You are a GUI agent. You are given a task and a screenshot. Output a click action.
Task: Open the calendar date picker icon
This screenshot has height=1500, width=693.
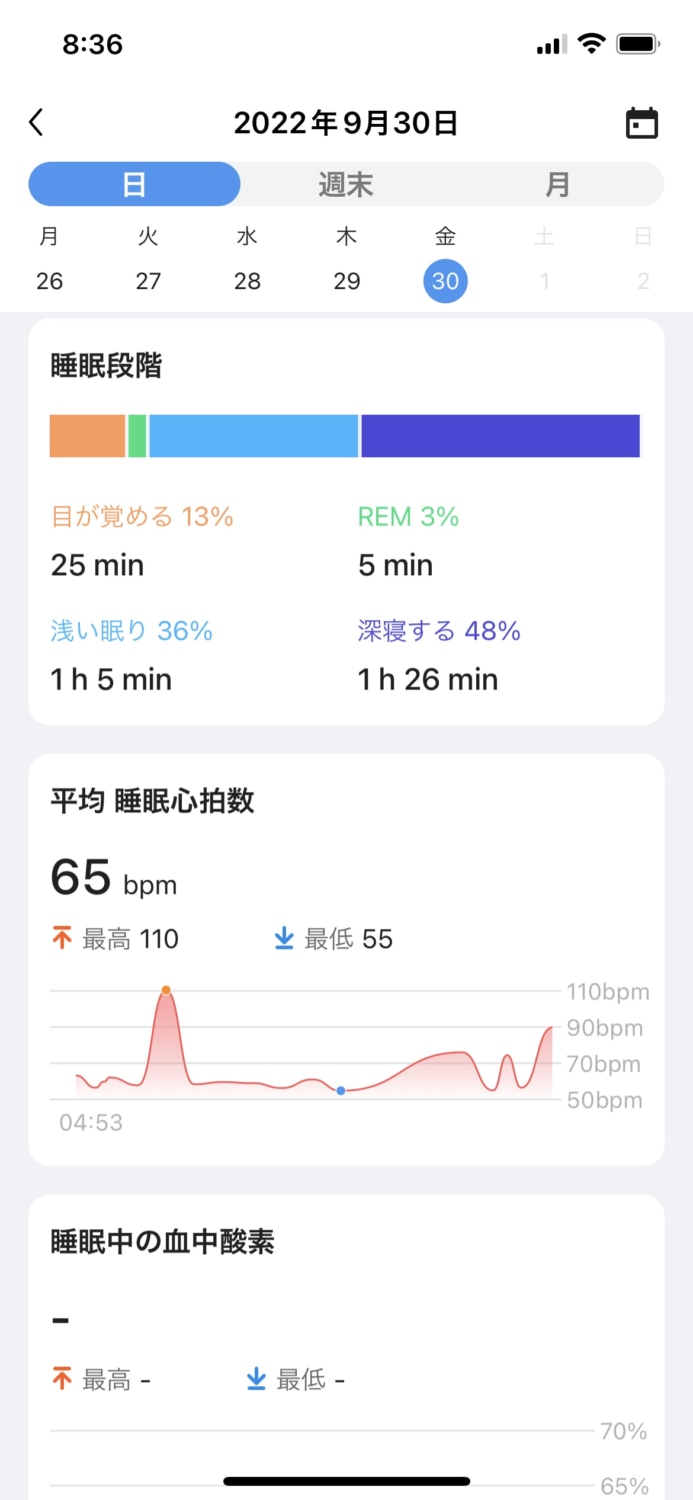coord(642,123)
